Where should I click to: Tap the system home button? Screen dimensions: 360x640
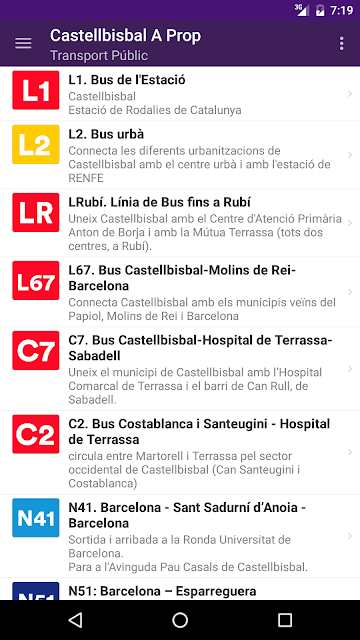(x=180, y=620)
